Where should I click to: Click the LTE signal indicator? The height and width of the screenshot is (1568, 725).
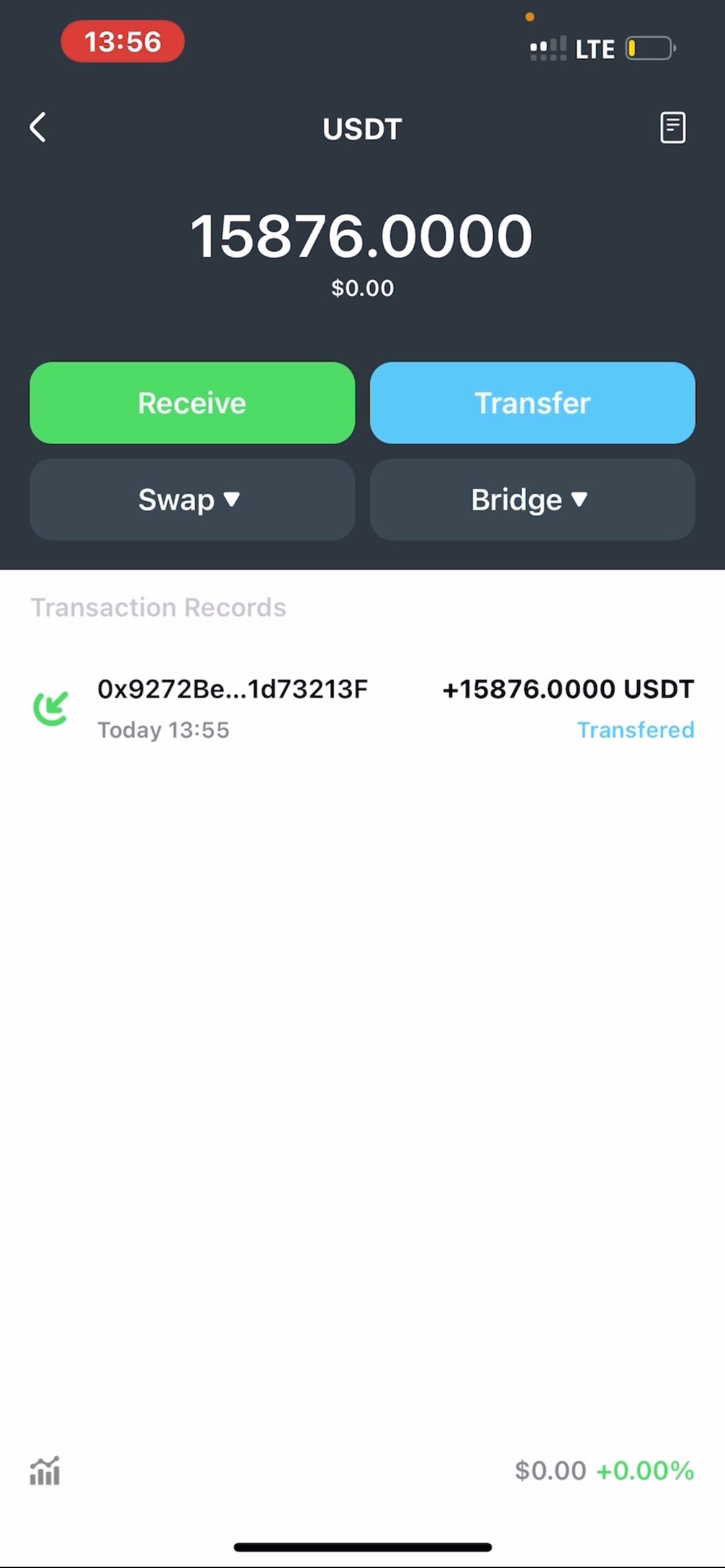pos(595,48)
